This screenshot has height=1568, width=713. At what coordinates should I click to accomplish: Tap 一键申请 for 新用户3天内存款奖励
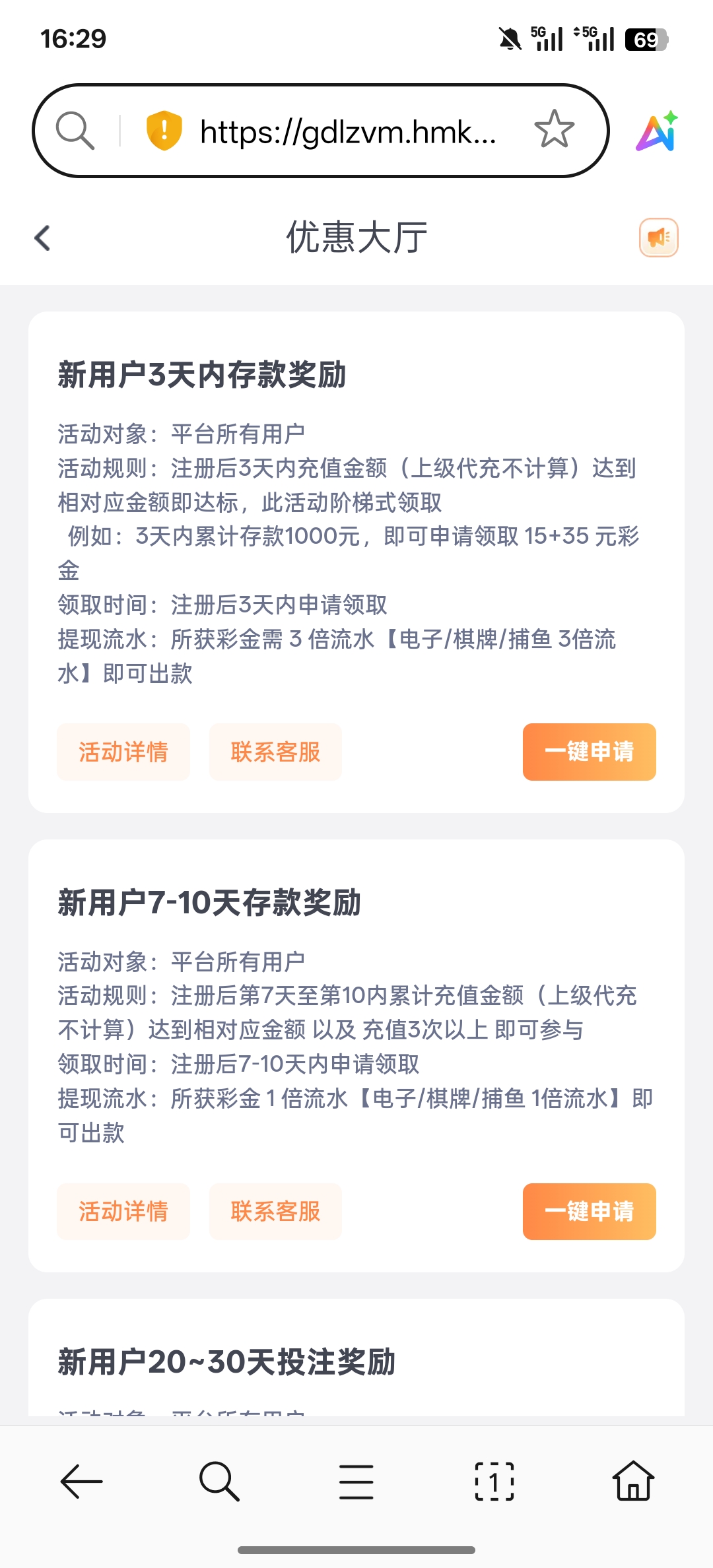tap(589, 752)
